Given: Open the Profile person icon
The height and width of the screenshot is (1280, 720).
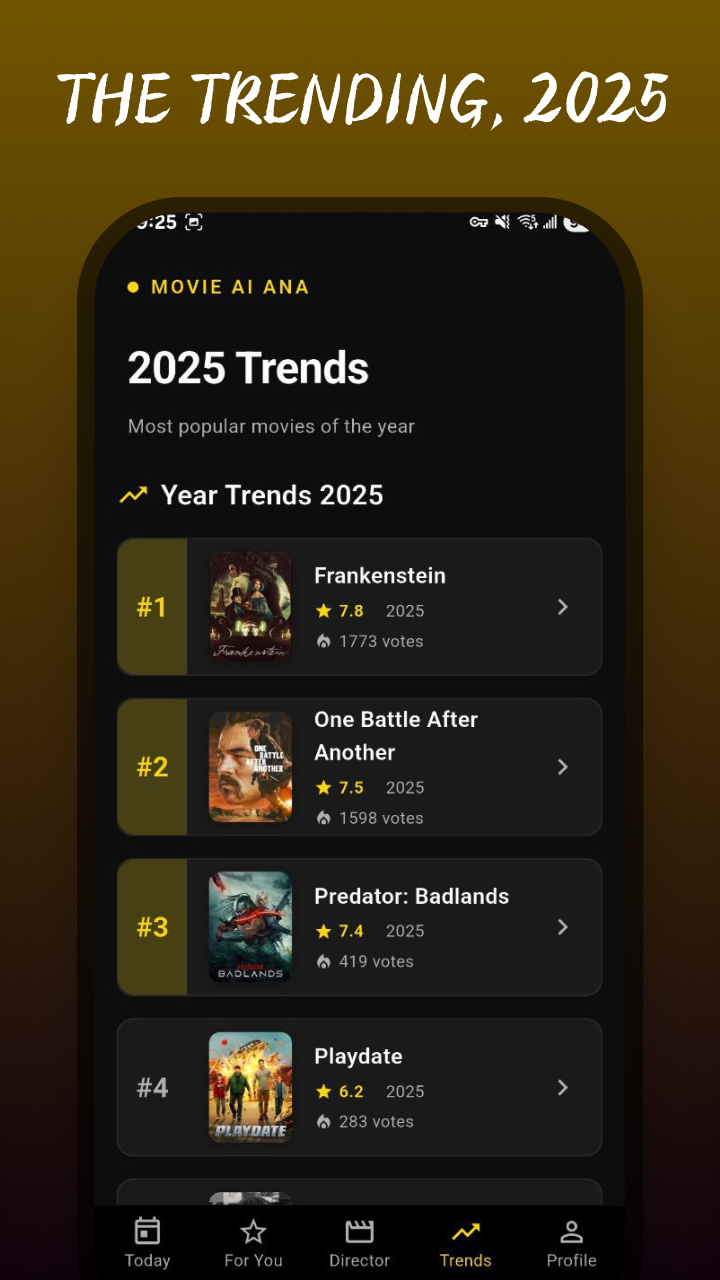Looking at the screenshot, I should click(571, 1230).
